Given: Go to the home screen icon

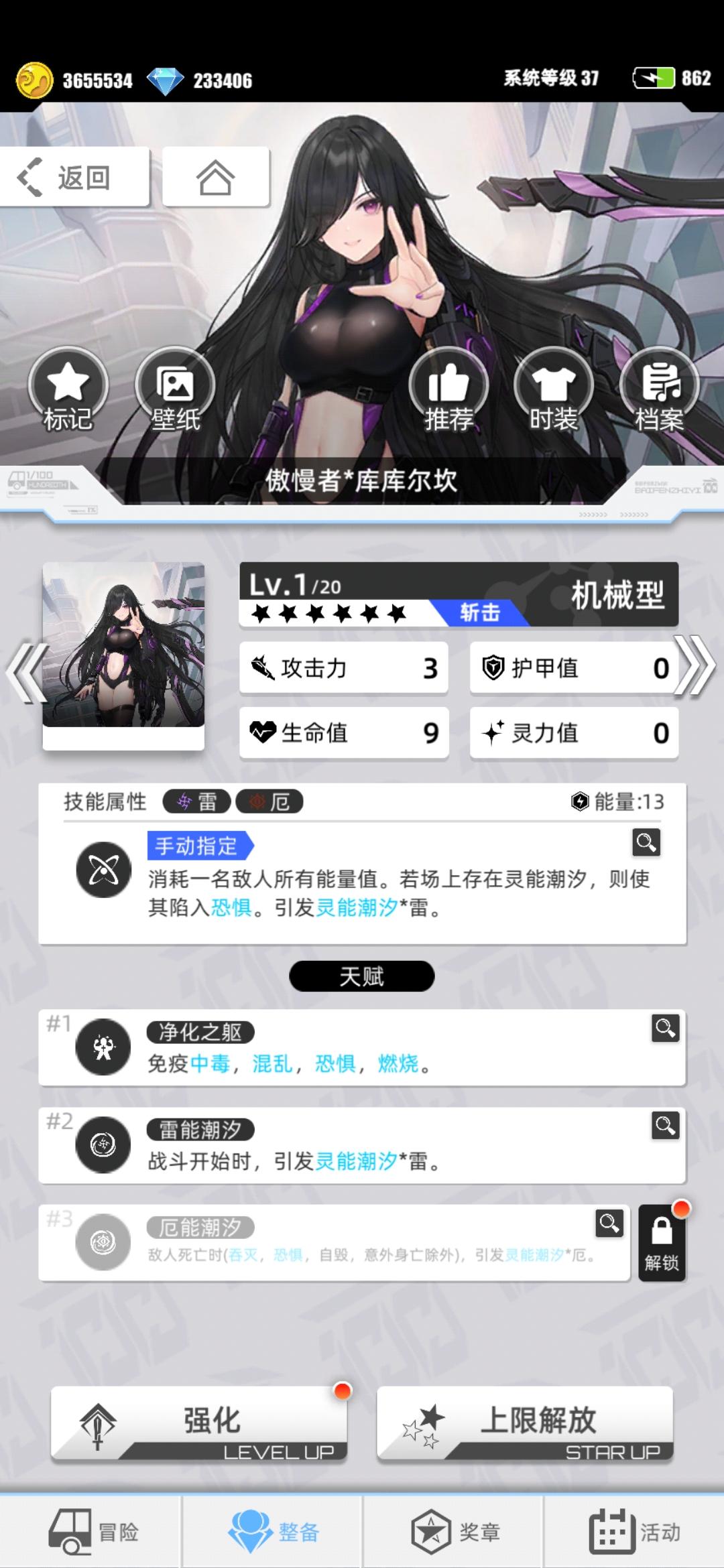Looking at the screenshot, I should [215, 178].
